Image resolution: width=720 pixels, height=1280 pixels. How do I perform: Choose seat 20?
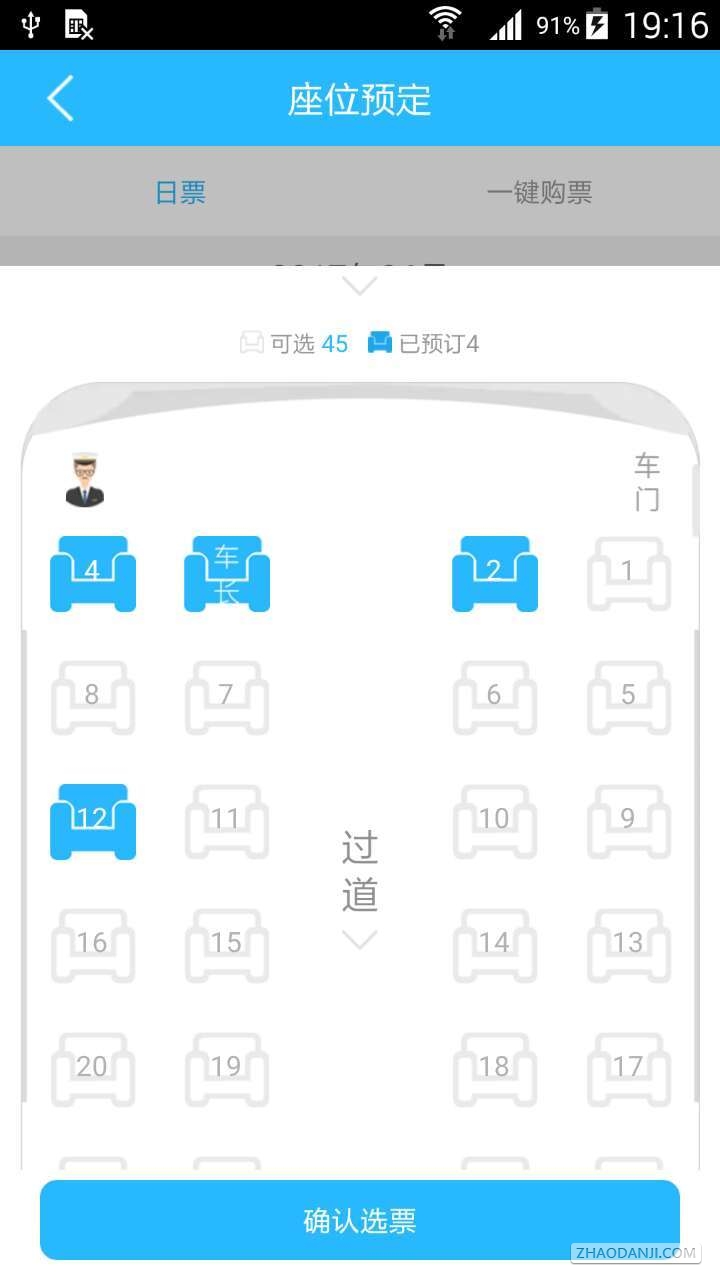pyautogui.click(x=92, y=1069)
